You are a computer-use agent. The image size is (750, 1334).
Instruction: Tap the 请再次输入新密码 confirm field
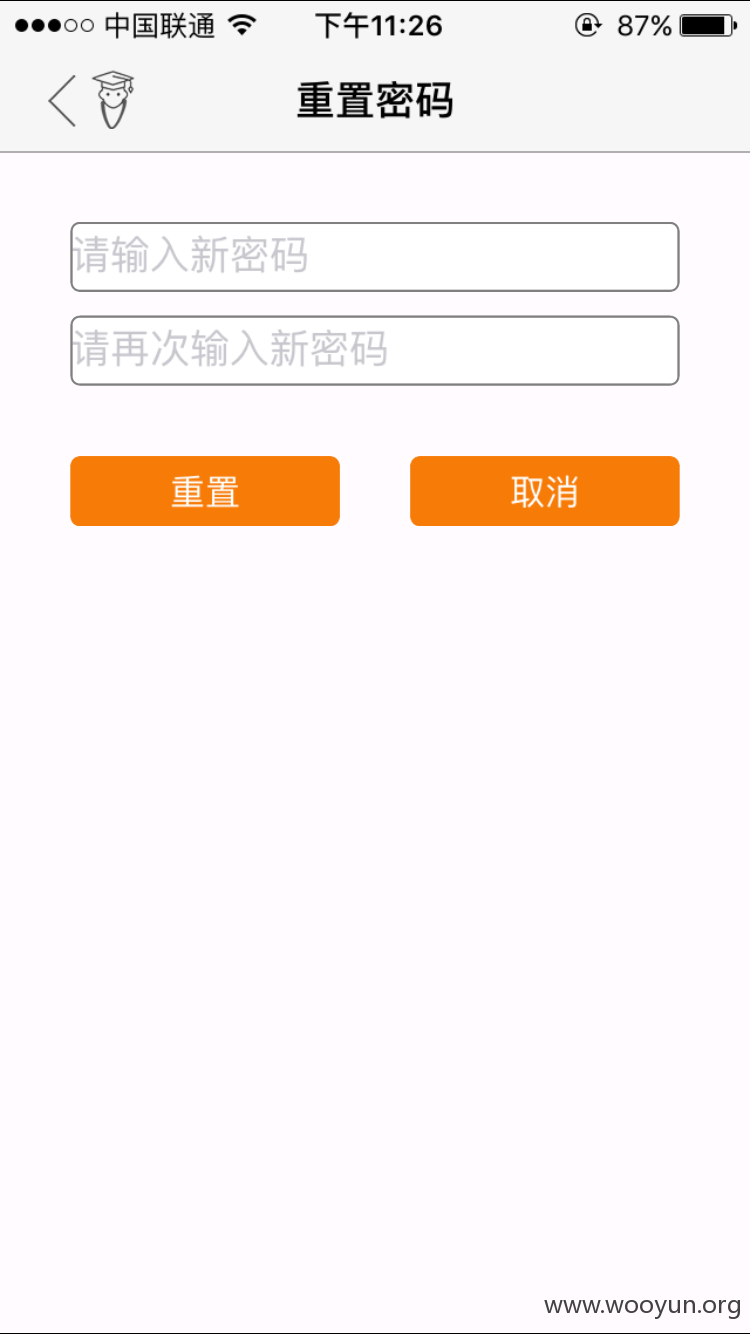click(x=375, y=351)
